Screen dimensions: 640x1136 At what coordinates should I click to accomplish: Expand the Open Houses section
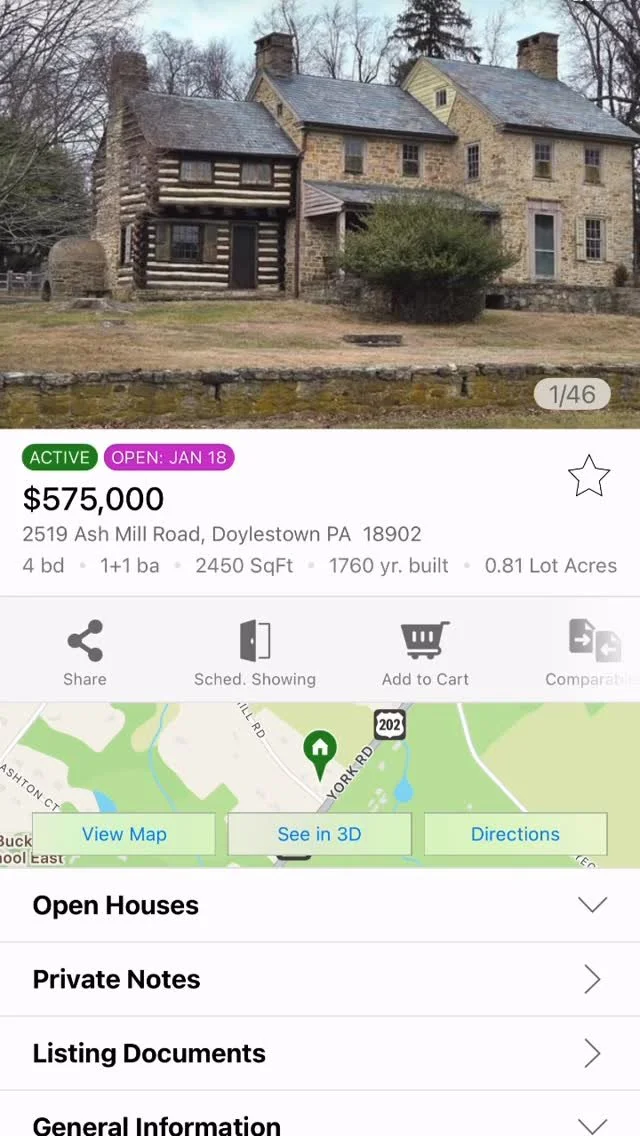click(x=320, y=905)
